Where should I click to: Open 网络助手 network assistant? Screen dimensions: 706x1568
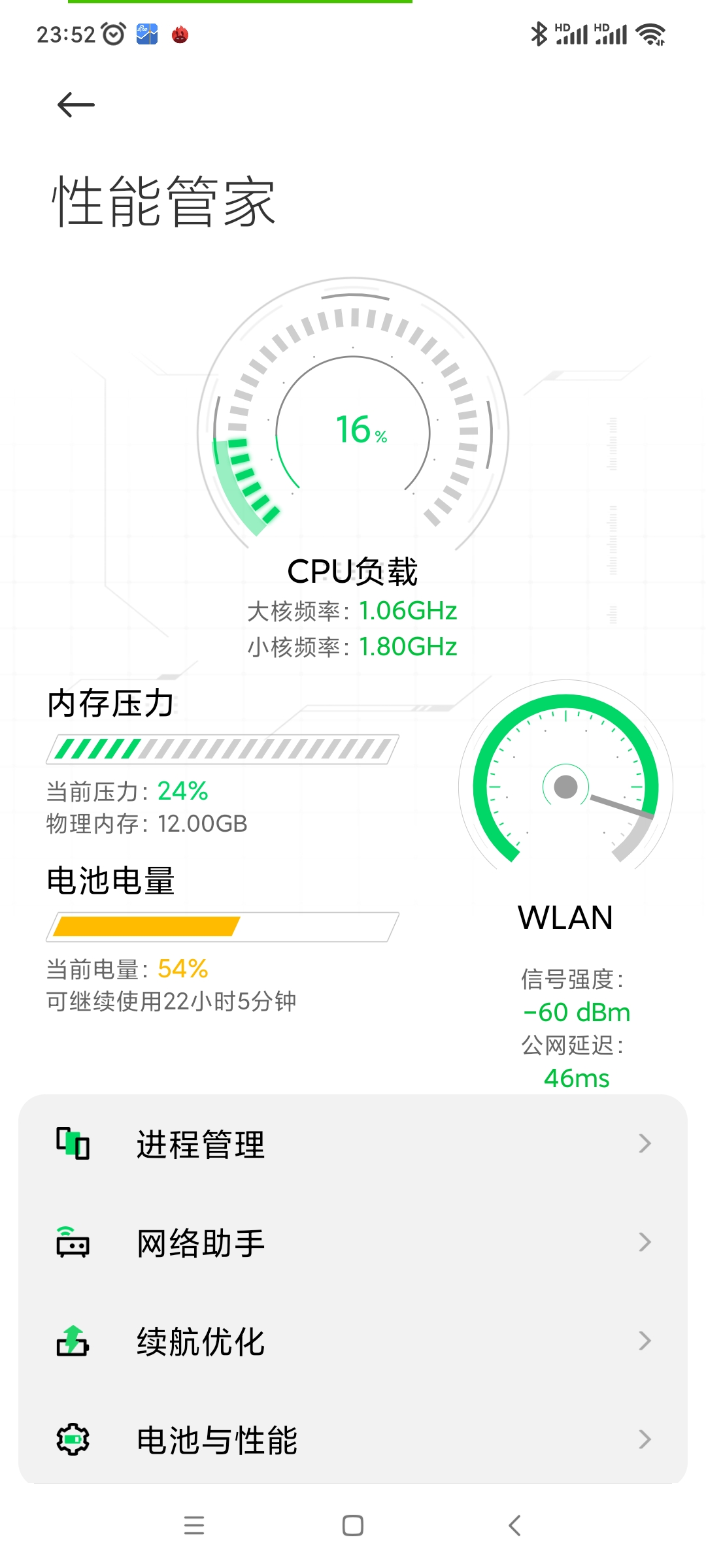353,1243
